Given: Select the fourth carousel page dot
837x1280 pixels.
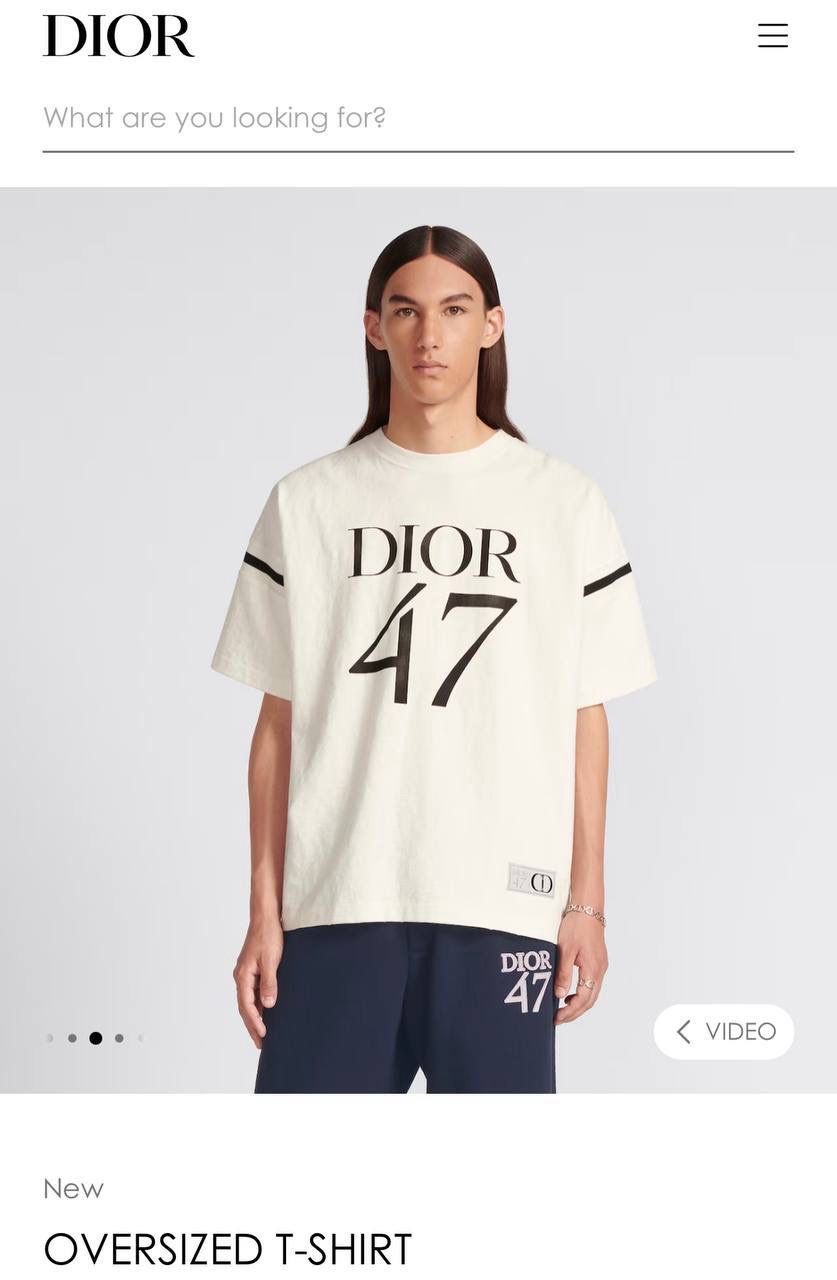Looking at the screenshot, I should point(119,1038).
